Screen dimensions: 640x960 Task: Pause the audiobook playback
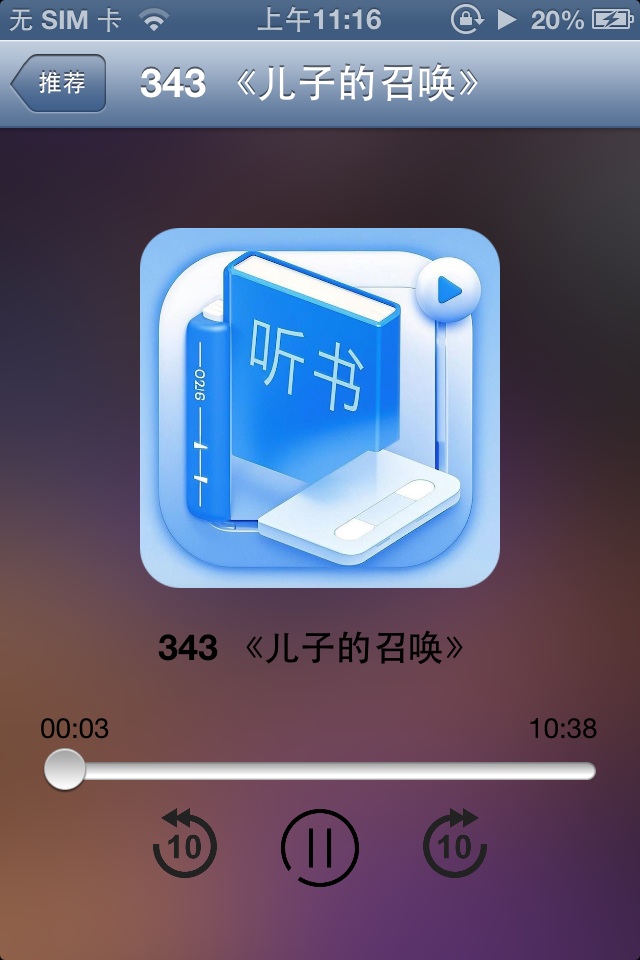[x=320, y=847]
